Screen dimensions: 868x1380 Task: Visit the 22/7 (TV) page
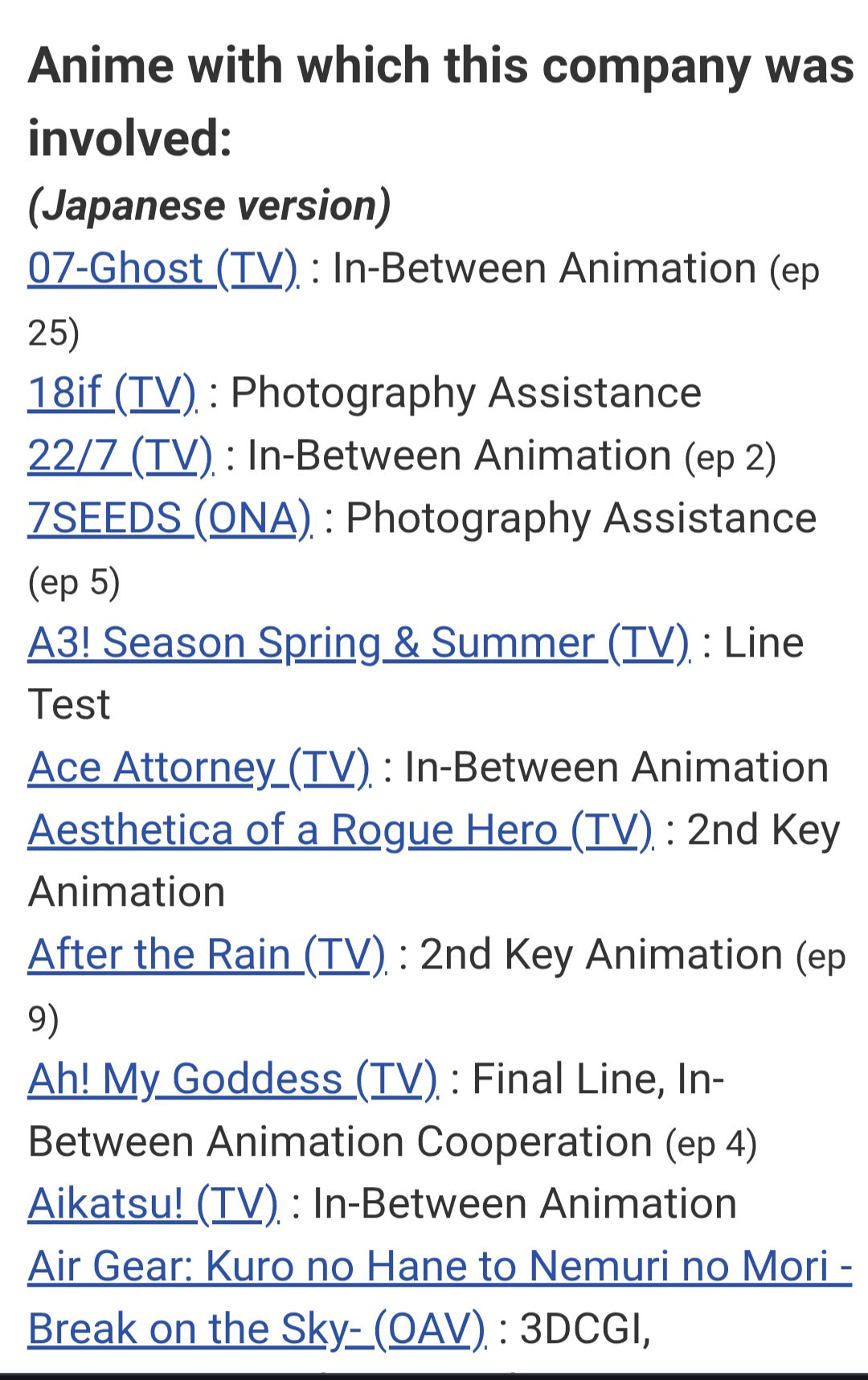pos(120,456)
